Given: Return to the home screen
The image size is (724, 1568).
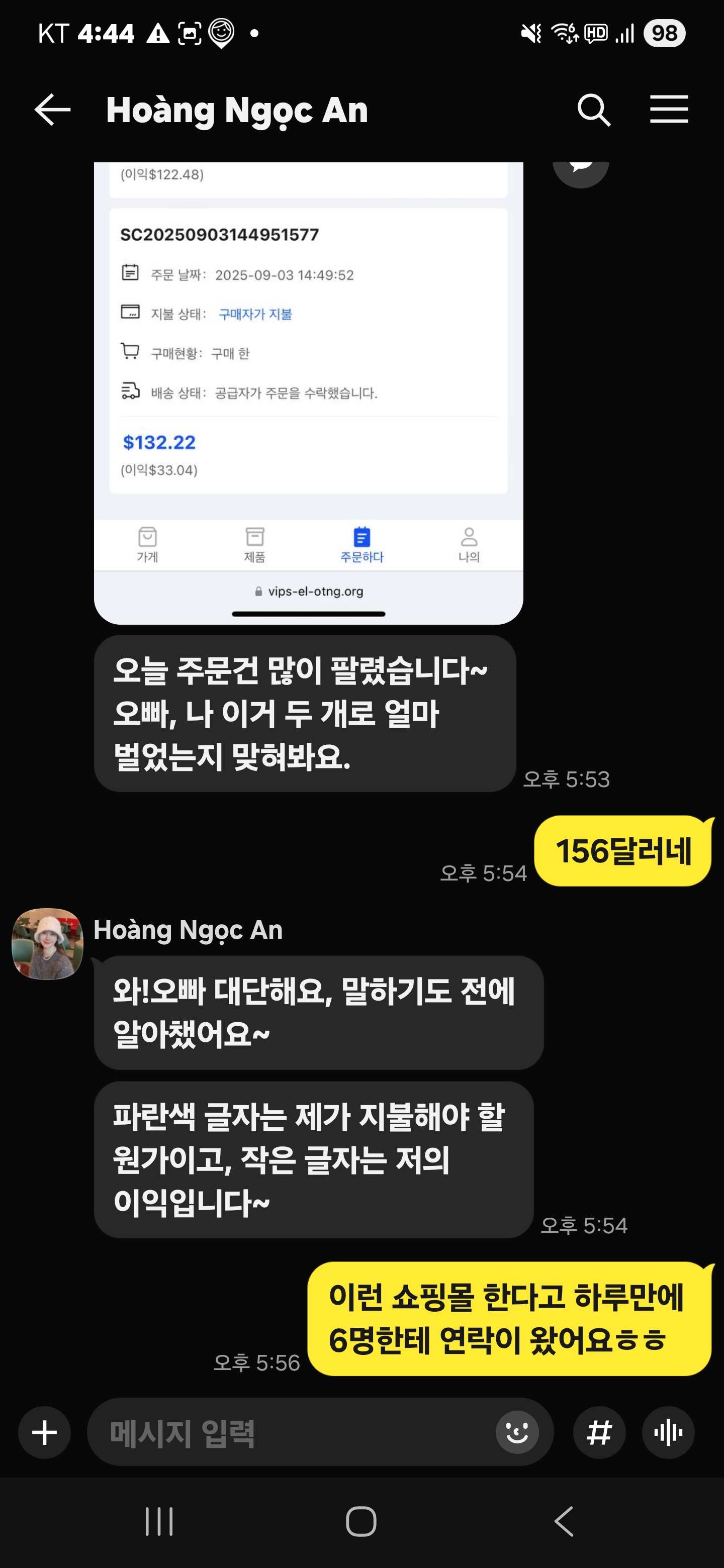Looking at the screenshot, I should [x=361, y=1521].
